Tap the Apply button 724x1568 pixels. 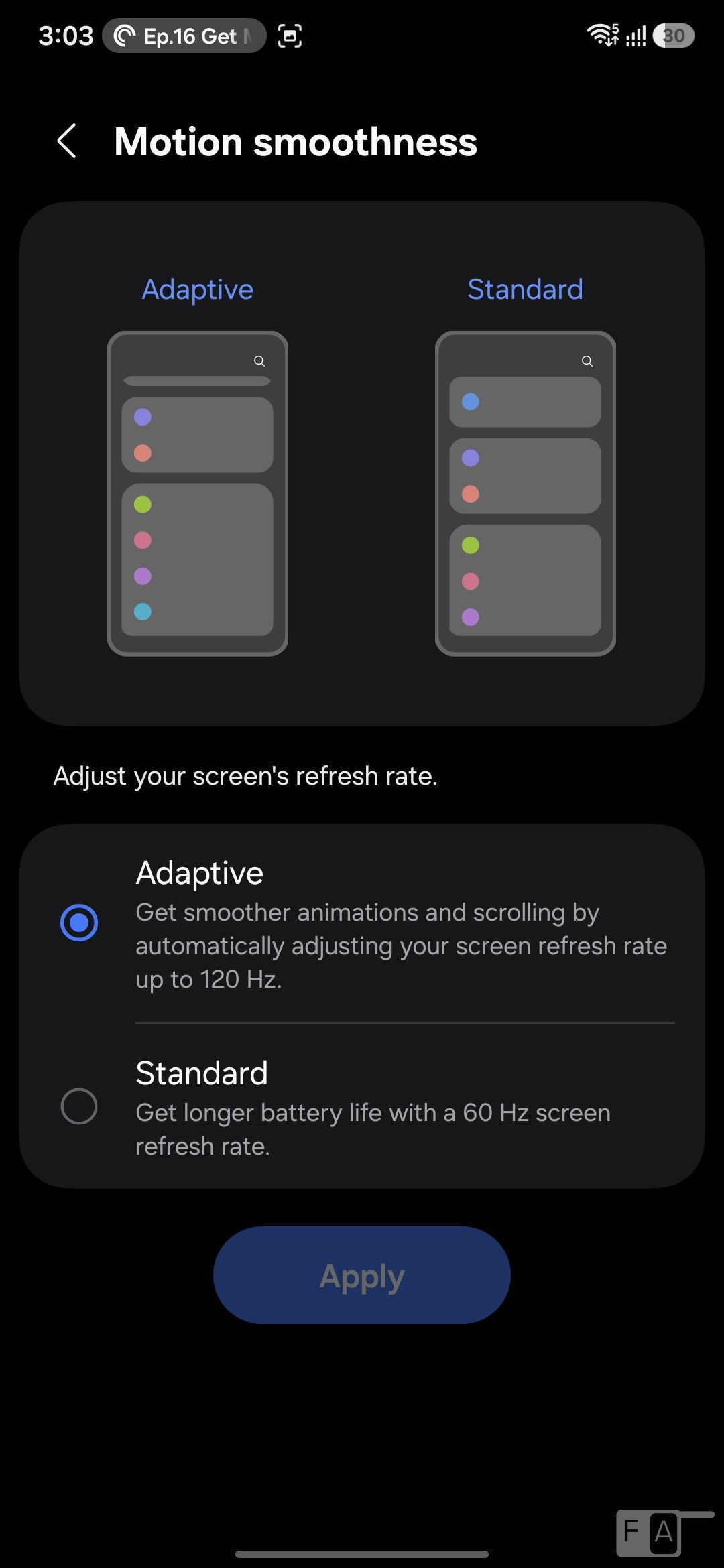361,1275
